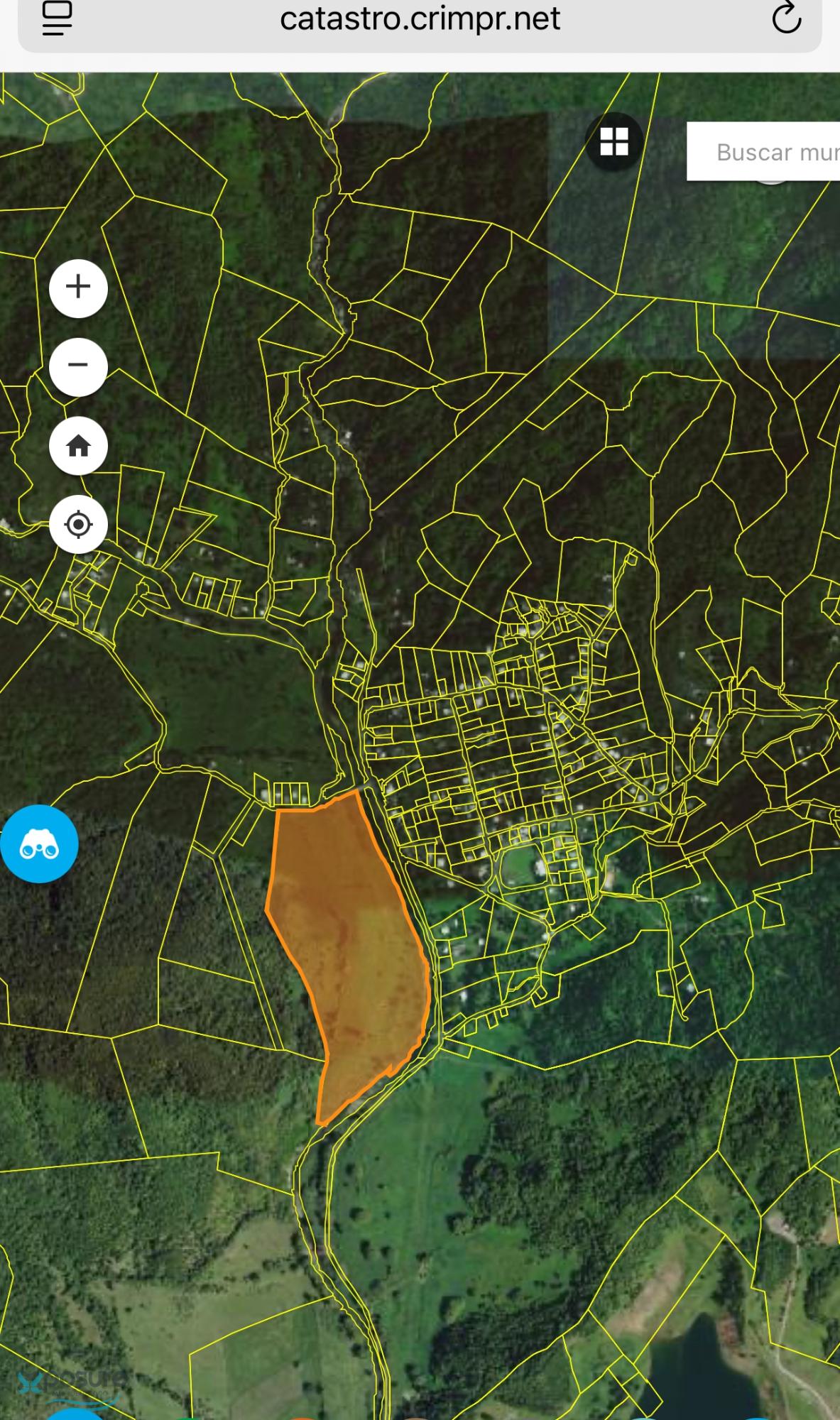The width and height of the screenshot is (840, 1420).
Task: Edit the catastro.crimpr.net address bar
Action: (420, 18)
